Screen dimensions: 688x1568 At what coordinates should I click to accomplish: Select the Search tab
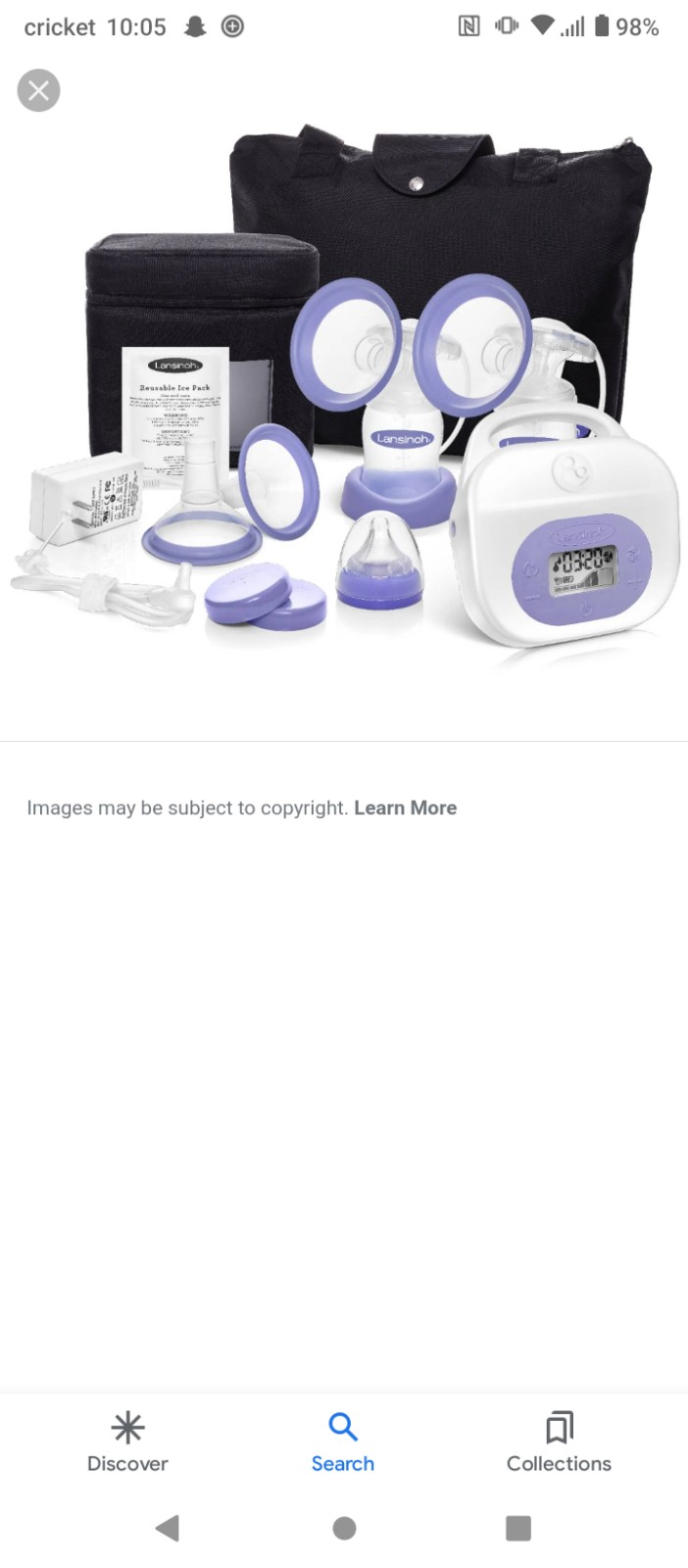pos(343,1443)
